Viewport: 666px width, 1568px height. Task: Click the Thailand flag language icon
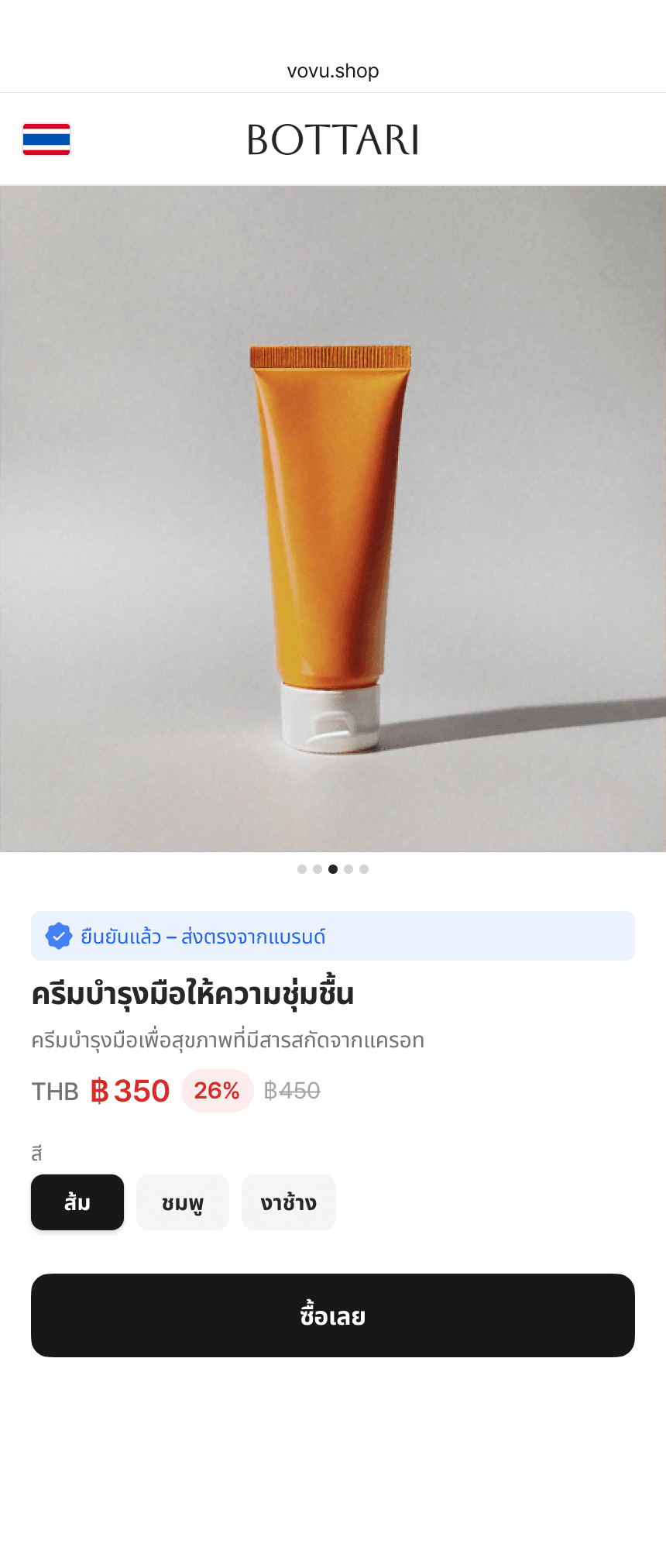(x=47, y=139)
